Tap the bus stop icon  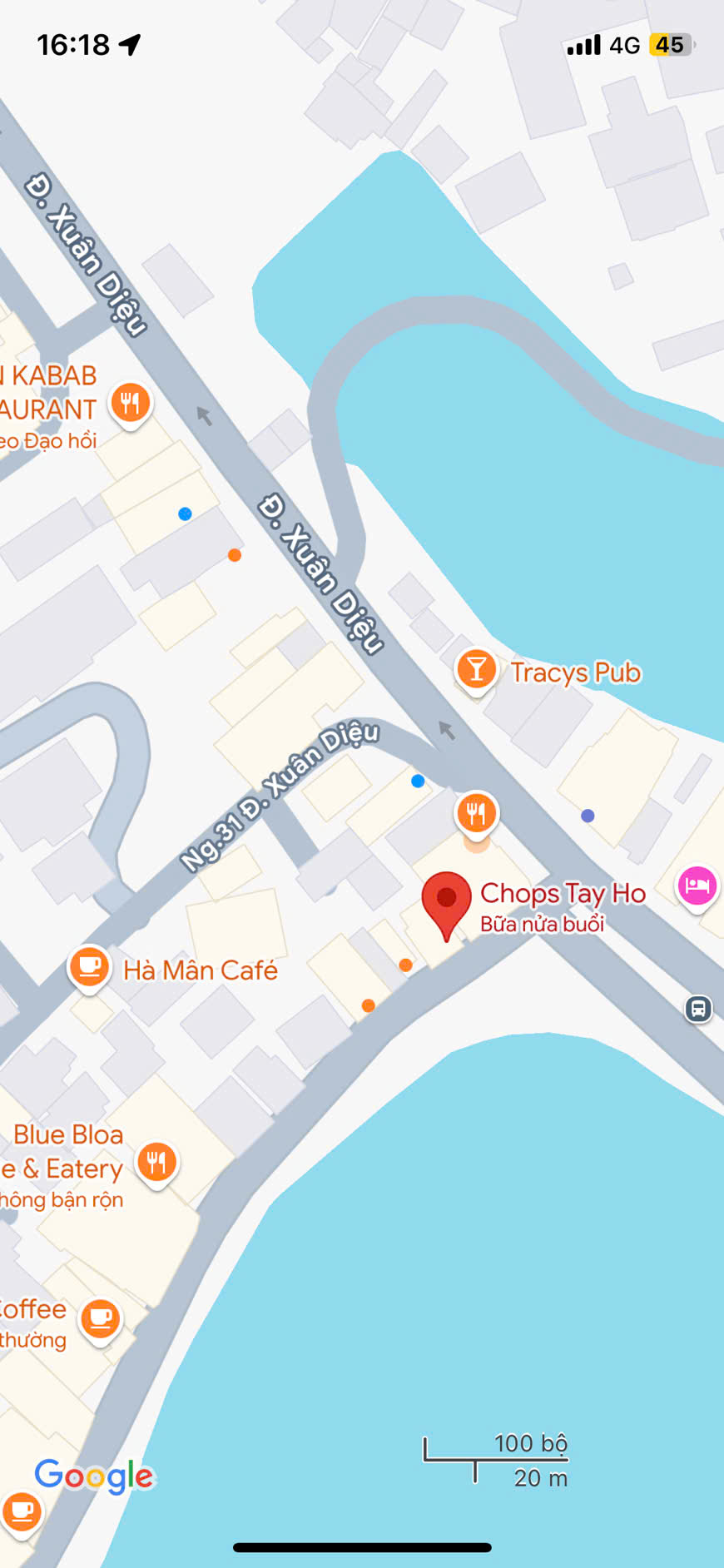(x=698, y=1010)
